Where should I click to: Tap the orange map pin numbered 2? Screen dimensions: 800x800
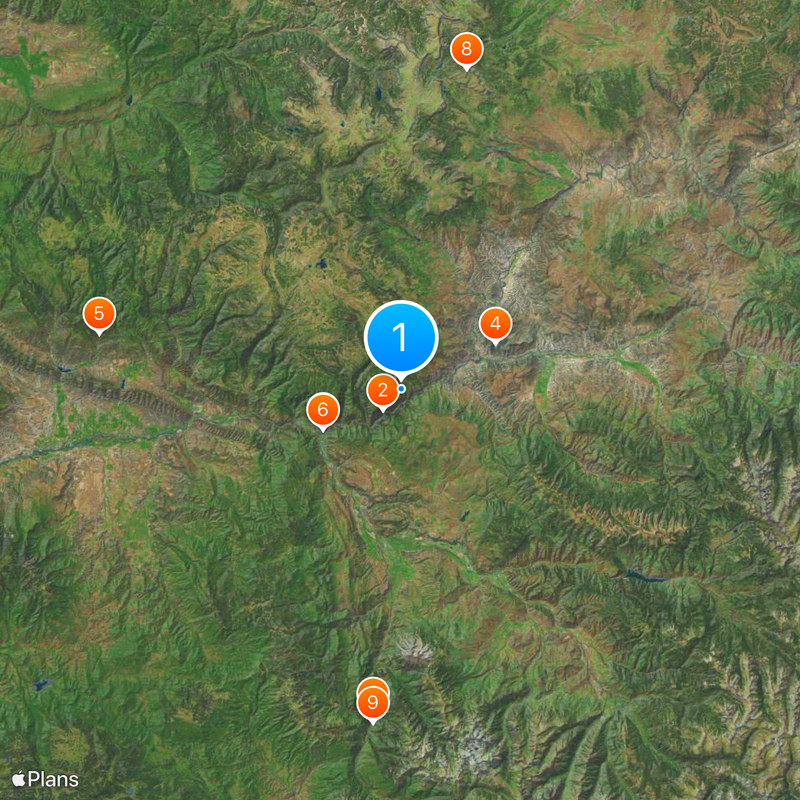point(381,389)
